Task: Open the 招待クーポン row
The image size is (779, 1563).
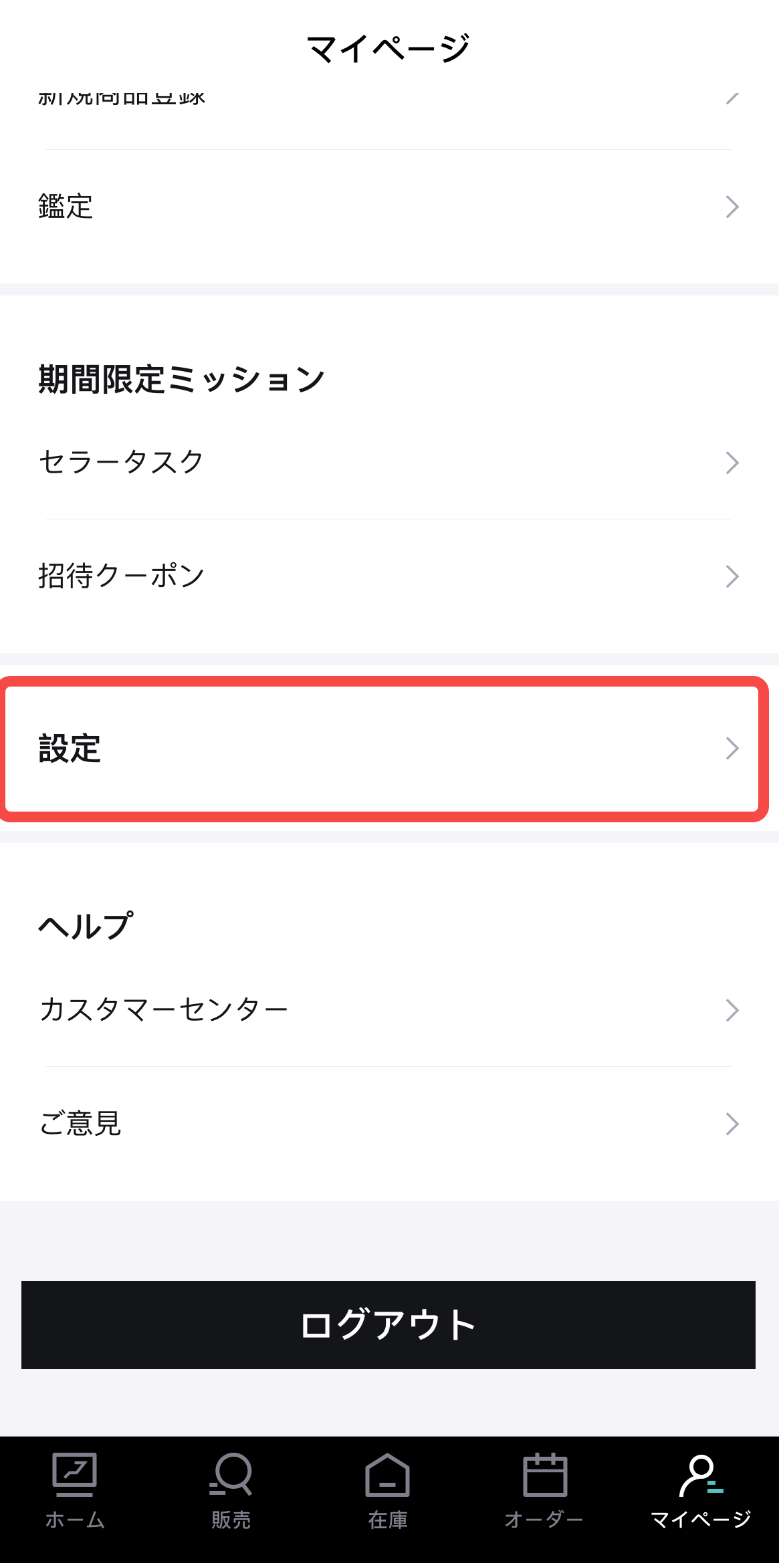Action: [x=389, y=576]
